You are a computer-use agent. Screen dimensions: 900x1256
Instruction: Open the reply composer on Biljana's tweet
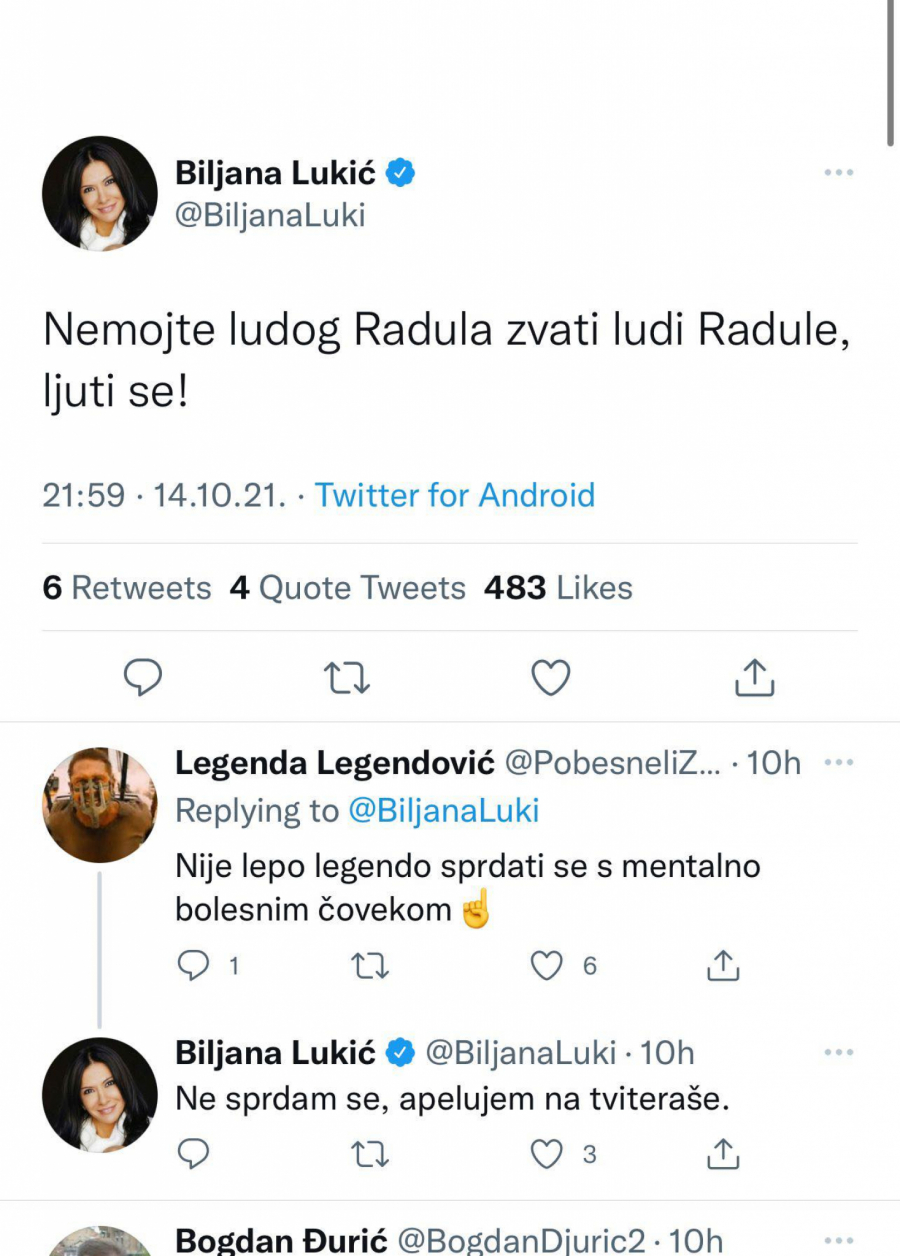(x=143, y=677)
